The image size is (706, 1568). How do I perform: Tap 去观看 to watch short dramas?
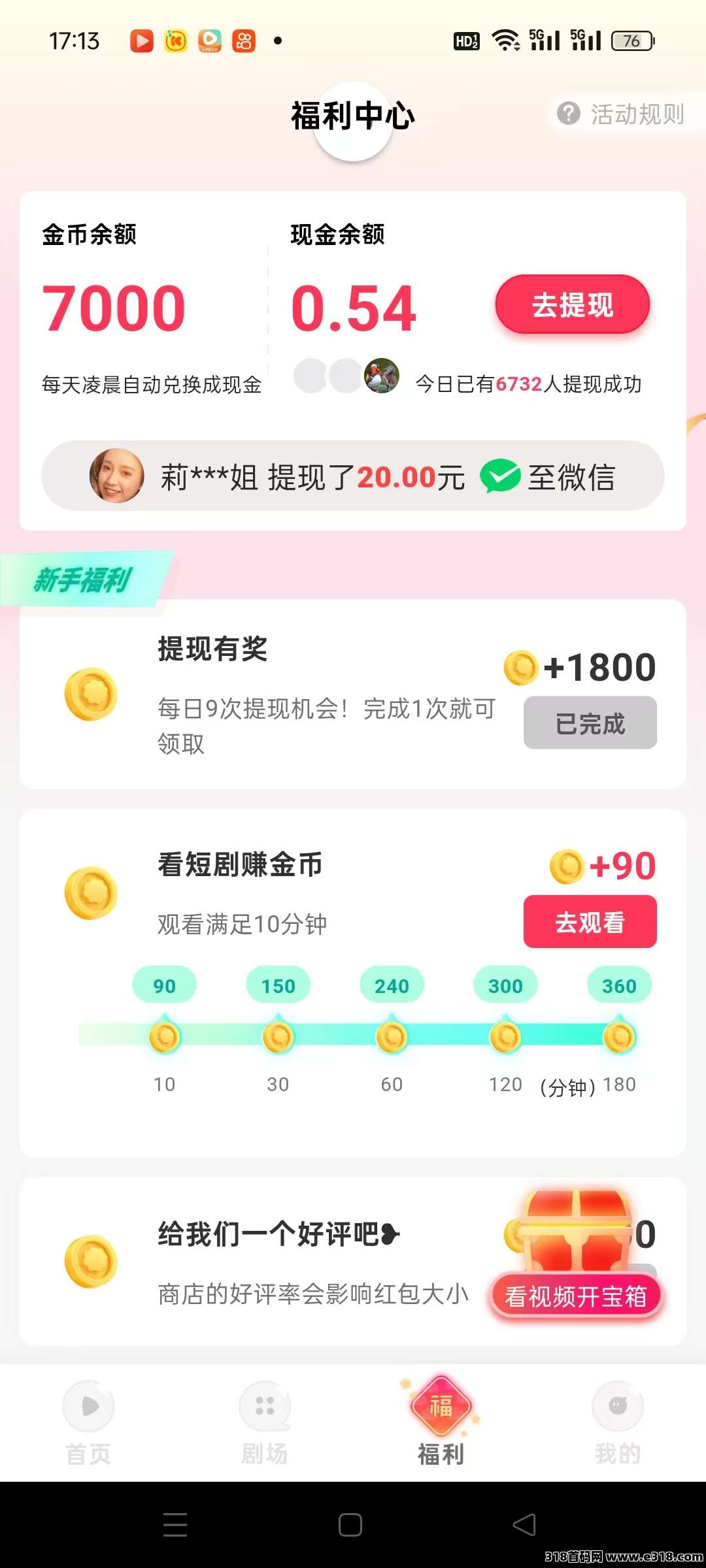(x=590, y=922)
